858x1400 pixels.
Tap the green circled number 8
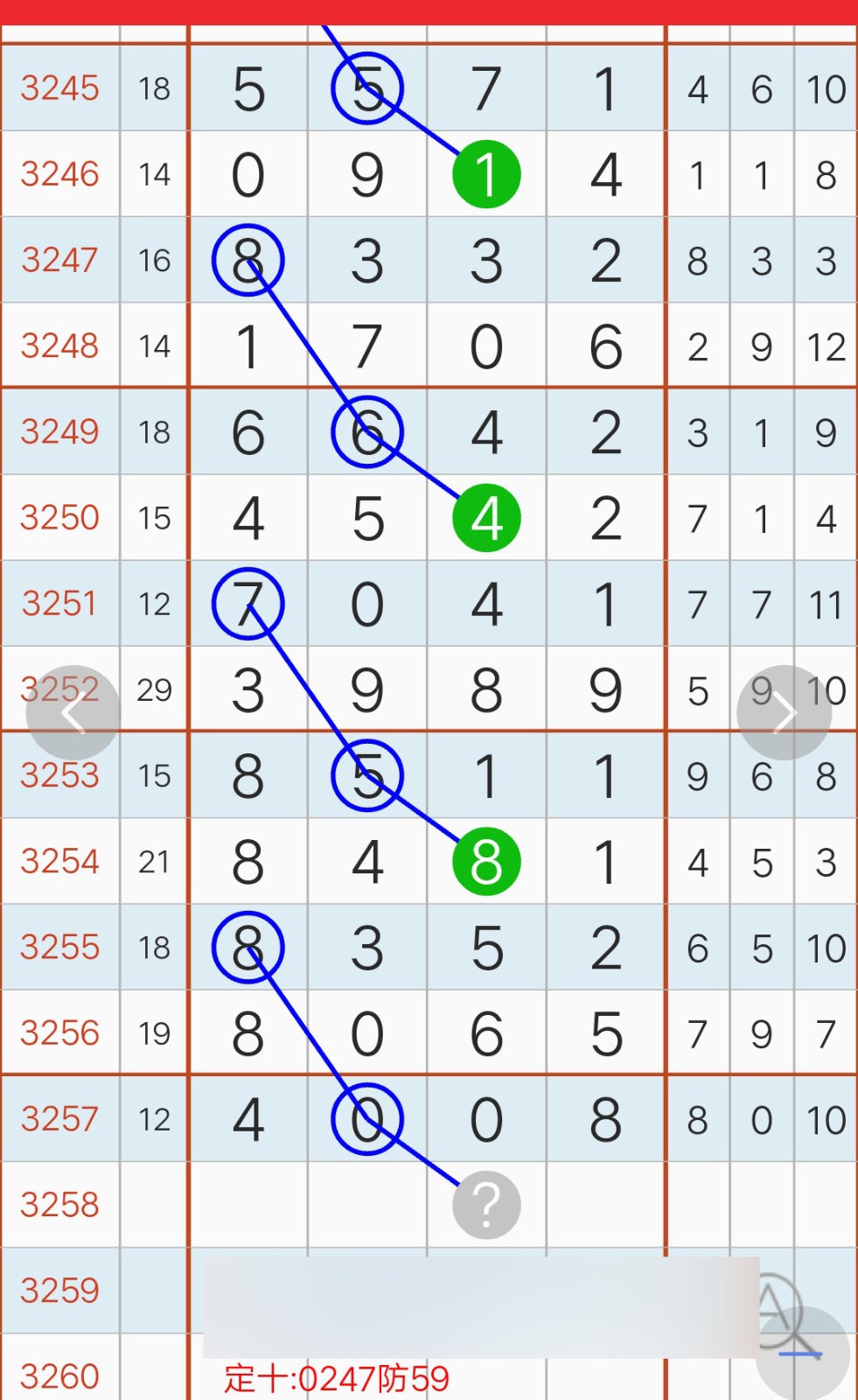tap(487, 861)
